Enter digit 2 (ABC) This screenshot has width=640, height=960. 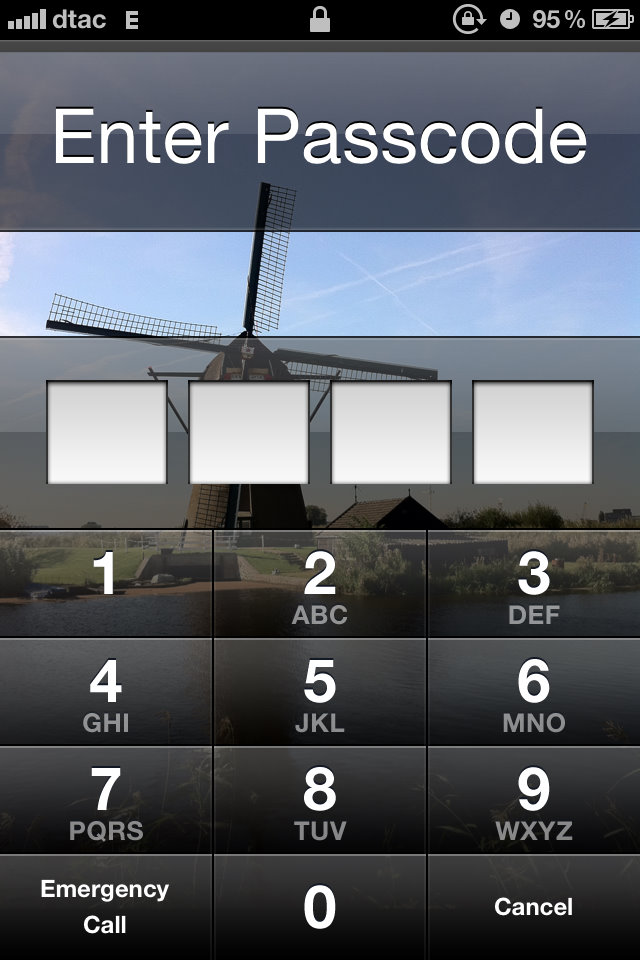[x=320, y=586]
